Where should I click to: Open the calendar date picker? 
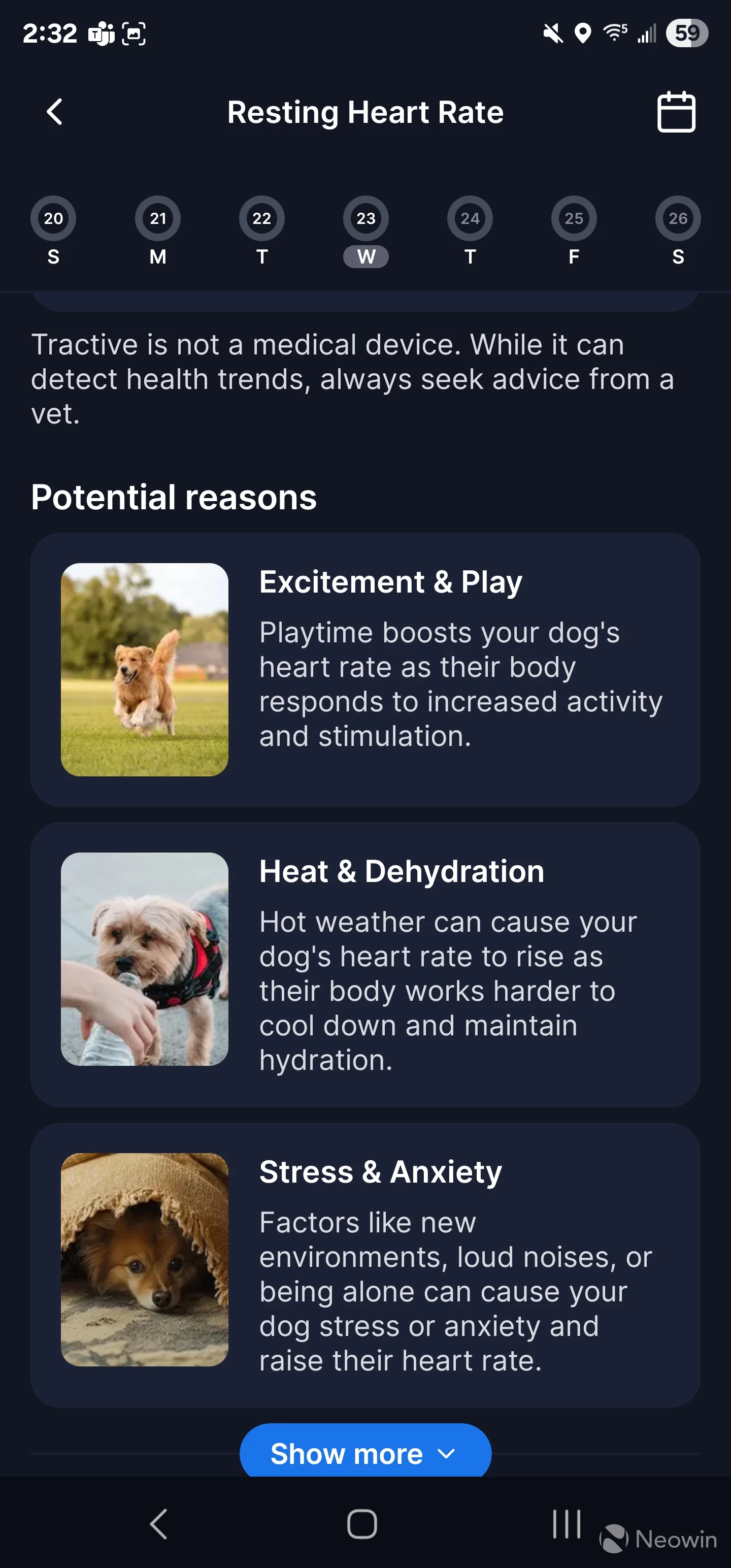(676, 112)
